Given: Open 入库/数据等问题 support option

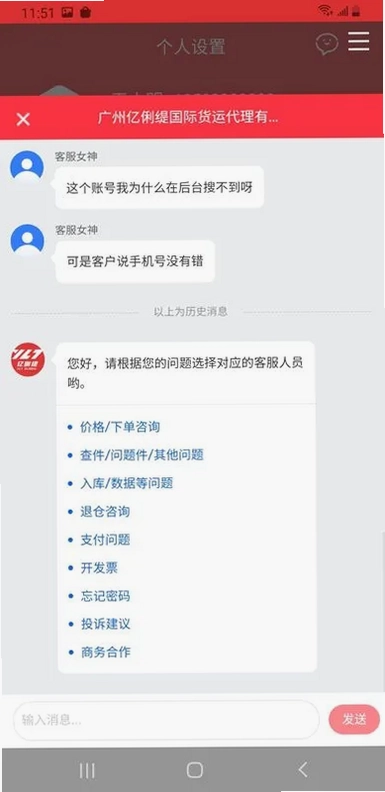Looking at the screenshot, I should coord(126,483).
